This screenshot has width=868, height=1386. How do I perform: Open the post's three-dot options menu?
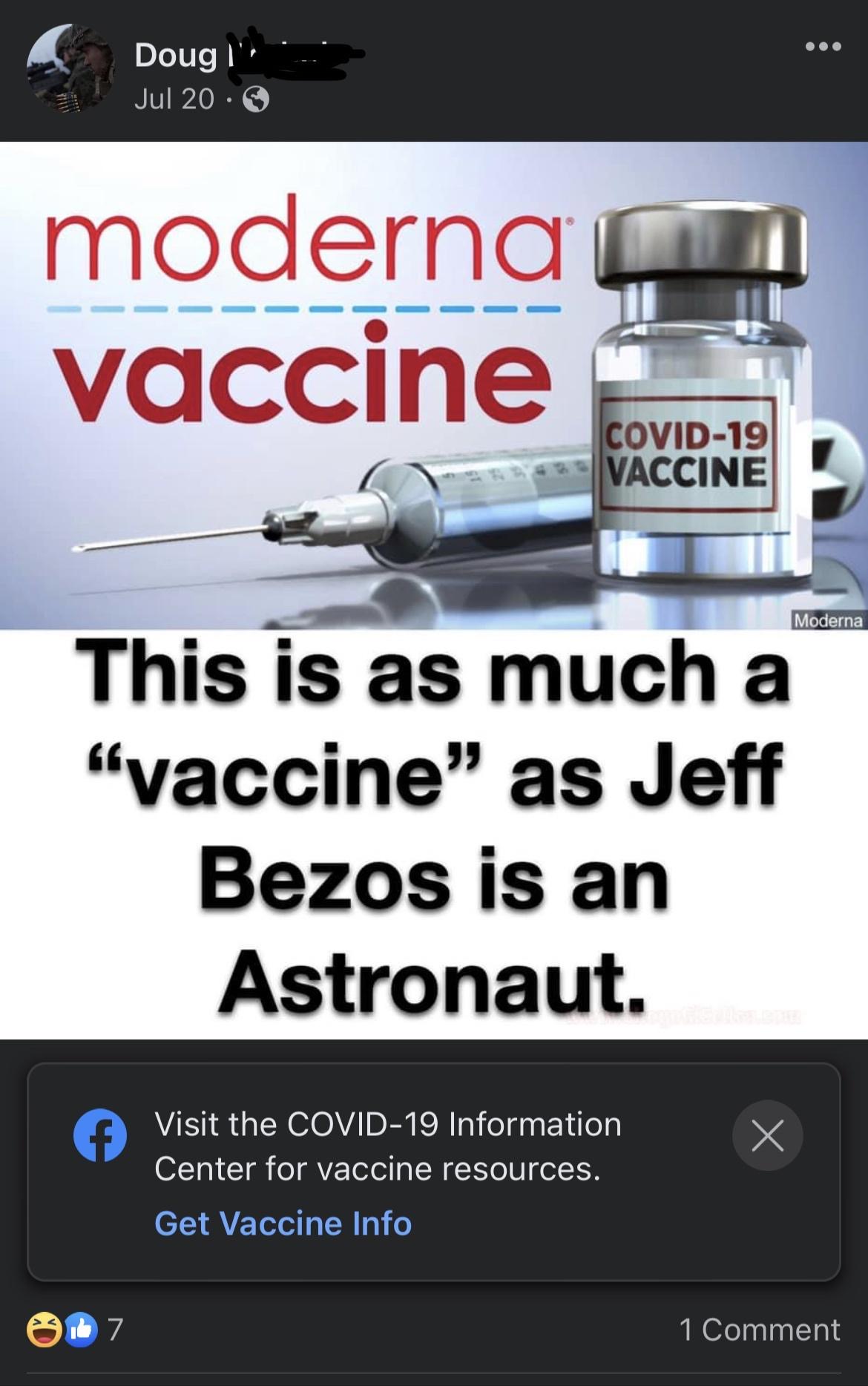tap(823, 47)
